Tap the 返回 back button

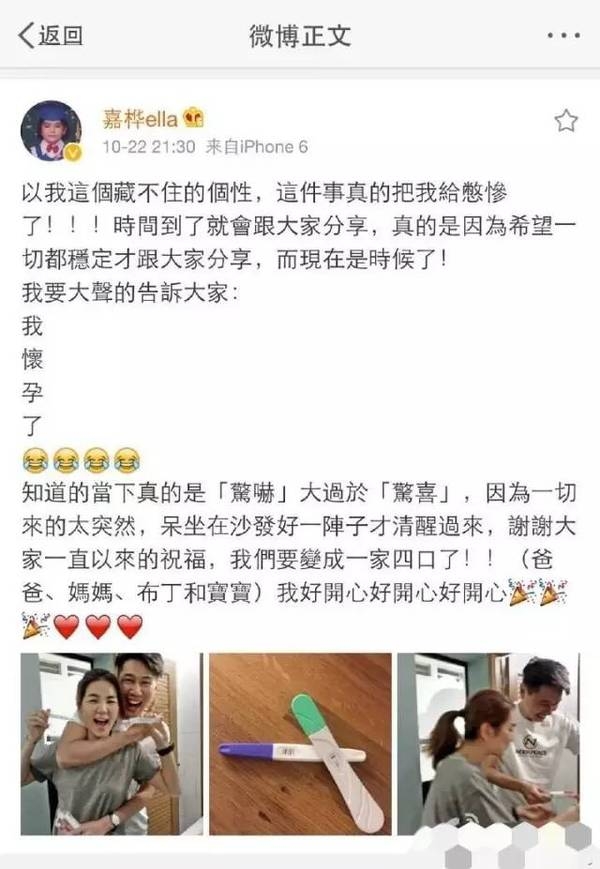coord(50,37)
